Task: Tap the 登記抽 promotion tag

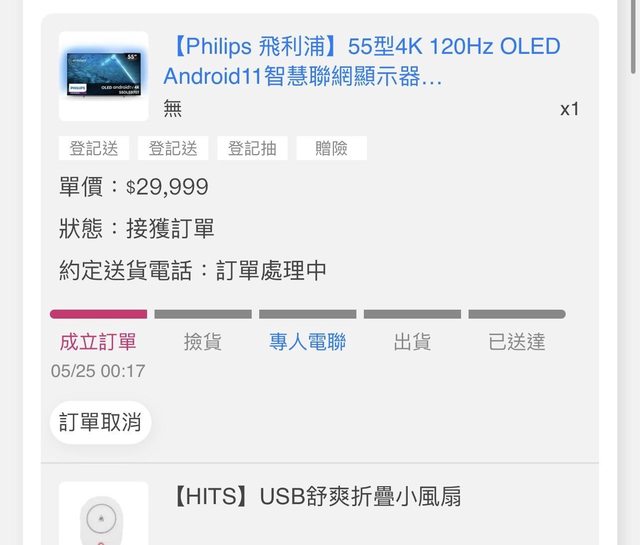Action: [x=252, y=148]
